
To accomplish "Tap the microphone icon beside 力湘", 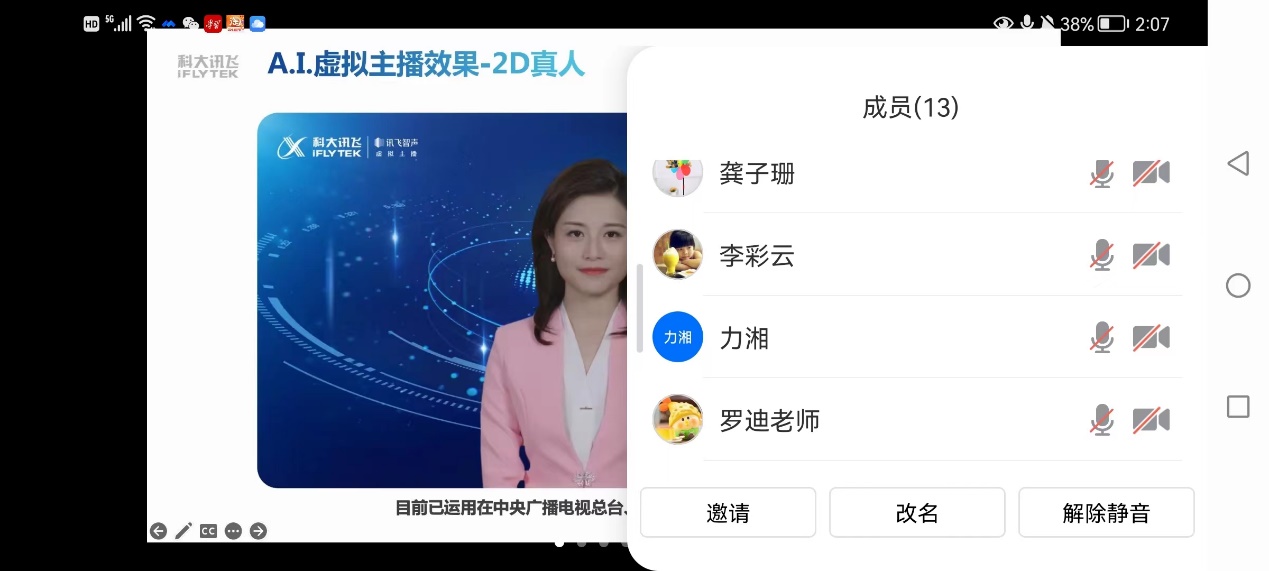I will [x=1101, y=338].
